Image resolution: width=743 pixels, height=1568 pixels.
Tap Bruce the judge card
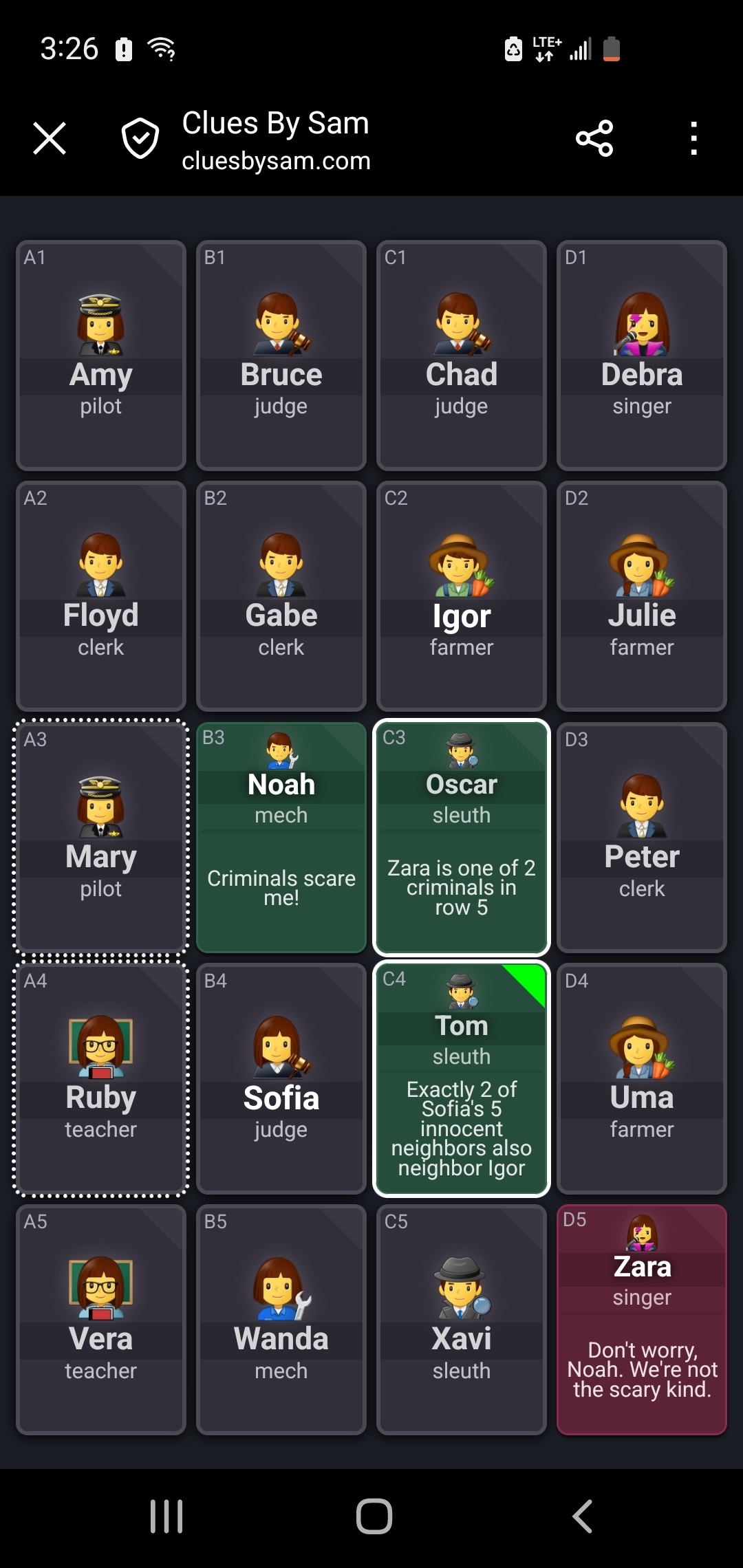[x=281, y=356]
